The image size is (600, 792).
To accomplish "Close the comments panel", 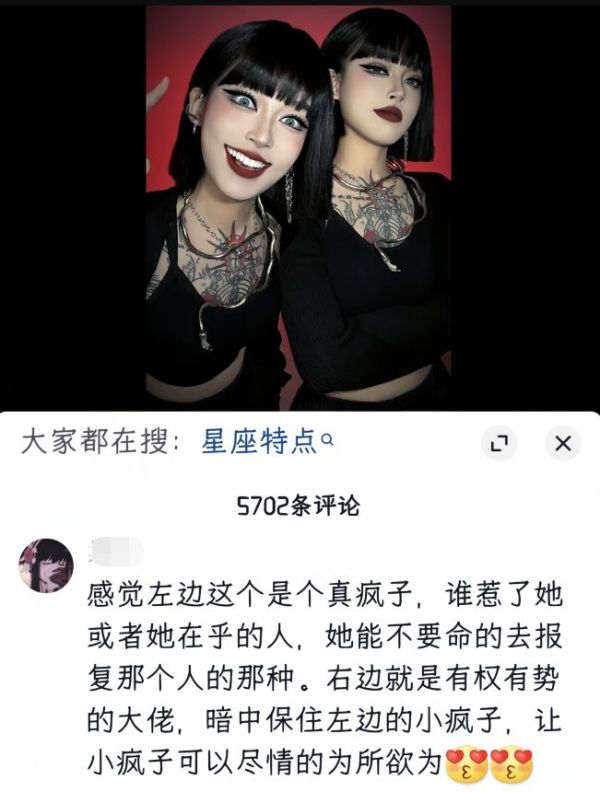I will click(563, 442).
